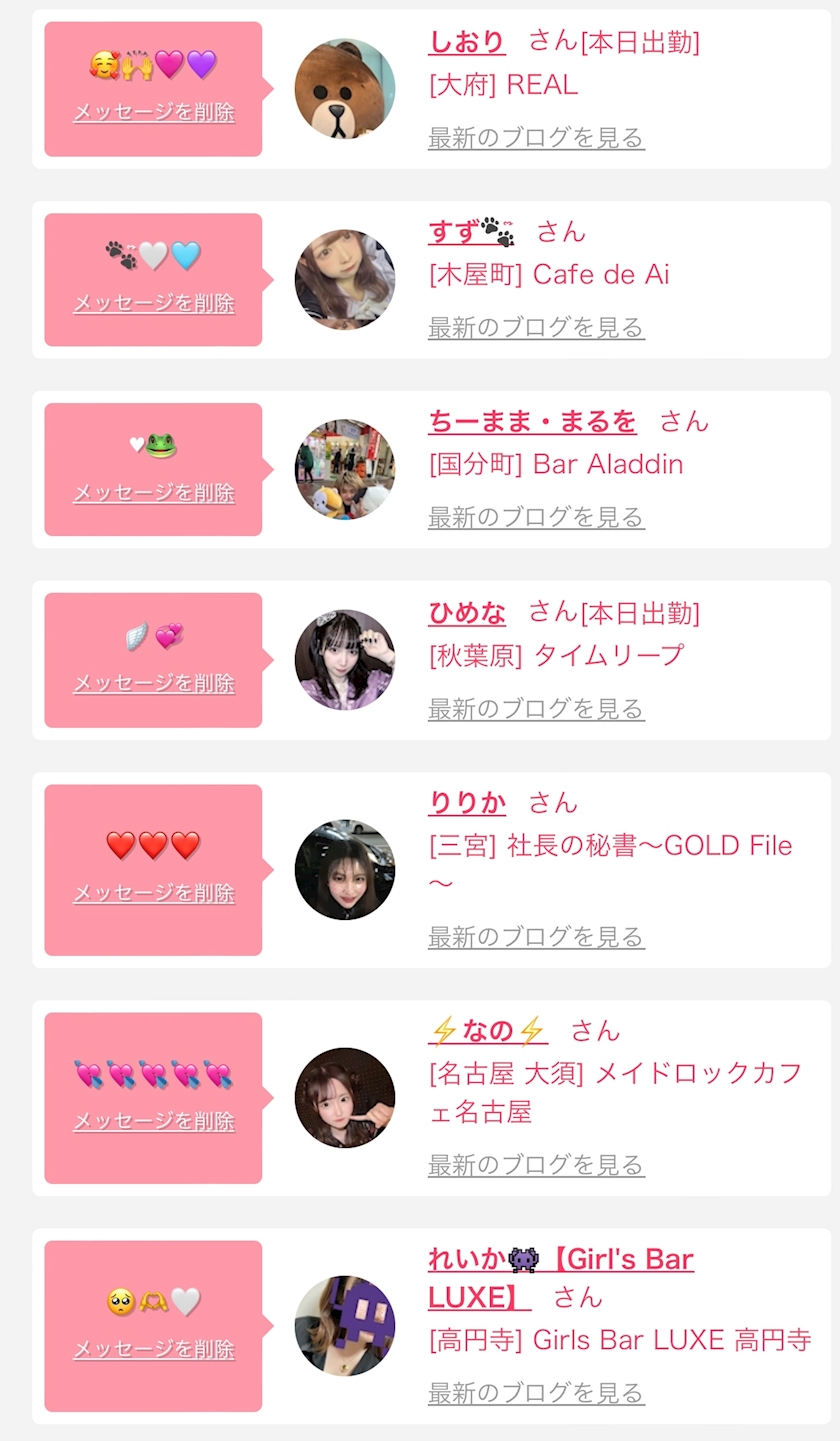This screenshot has width=840, height=1441.
Task: View れいか's latest blog
Action: tap(536, 1392)
